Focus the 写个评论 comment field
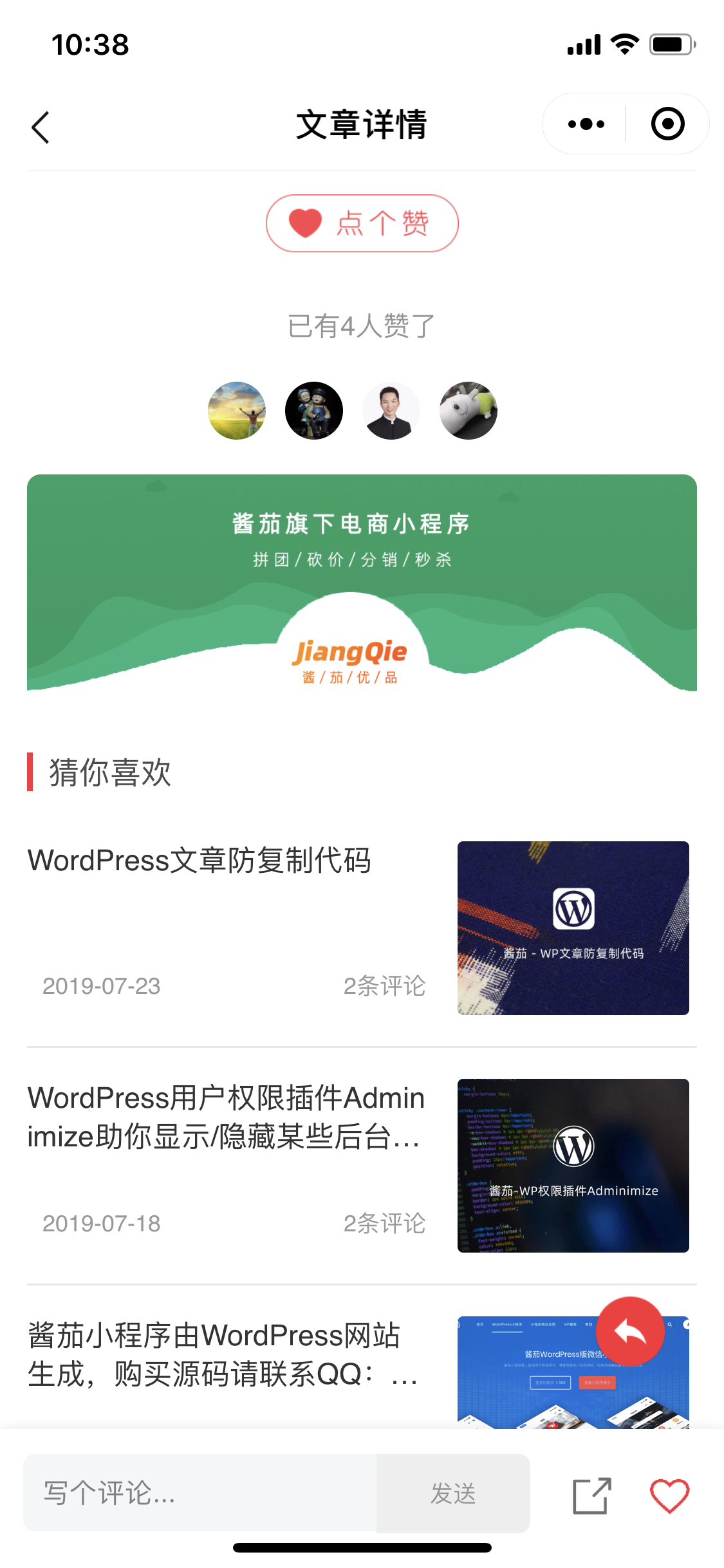Screen dimensions: 724x1568 click(200, 1493)
